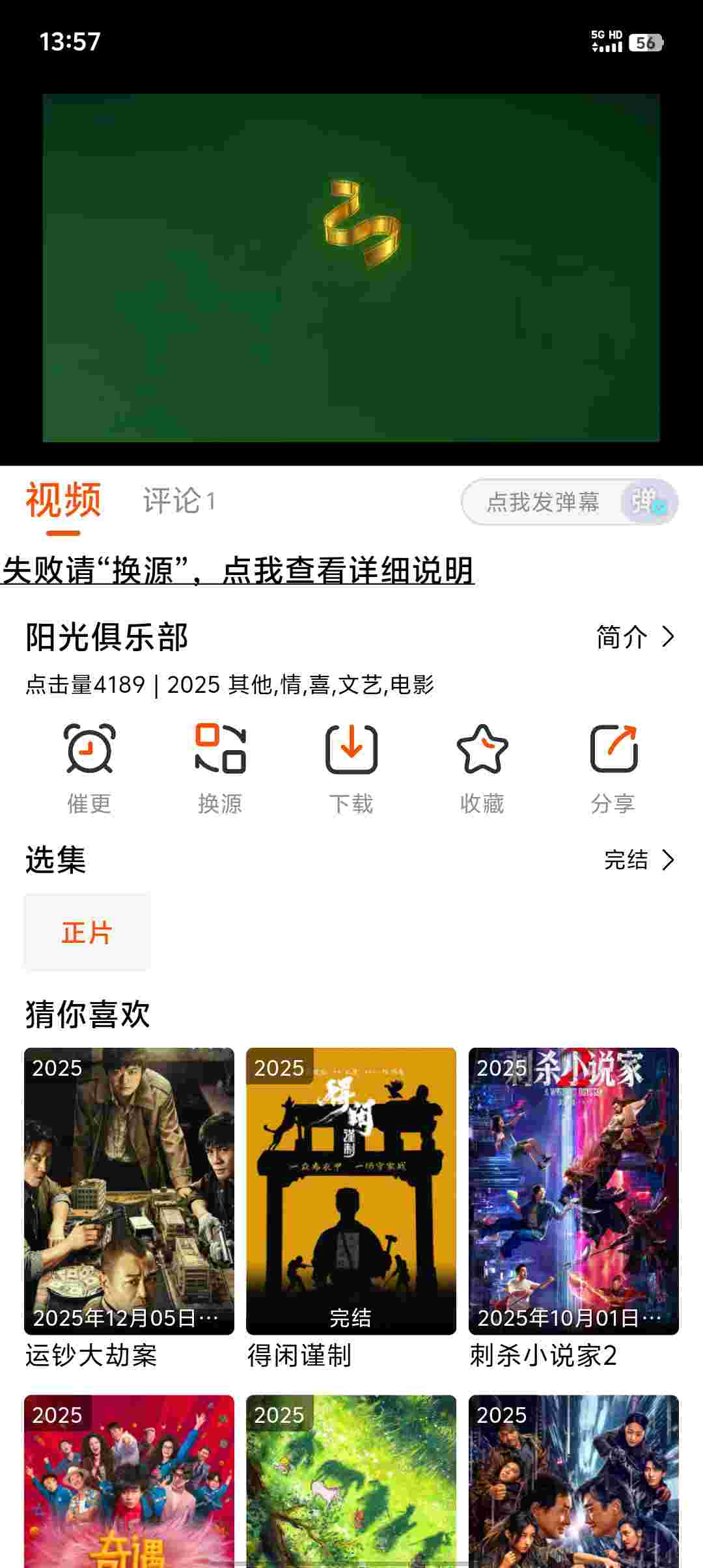
Task: Tap the 点我发弹幕 input box
Action: pos(542,502)
